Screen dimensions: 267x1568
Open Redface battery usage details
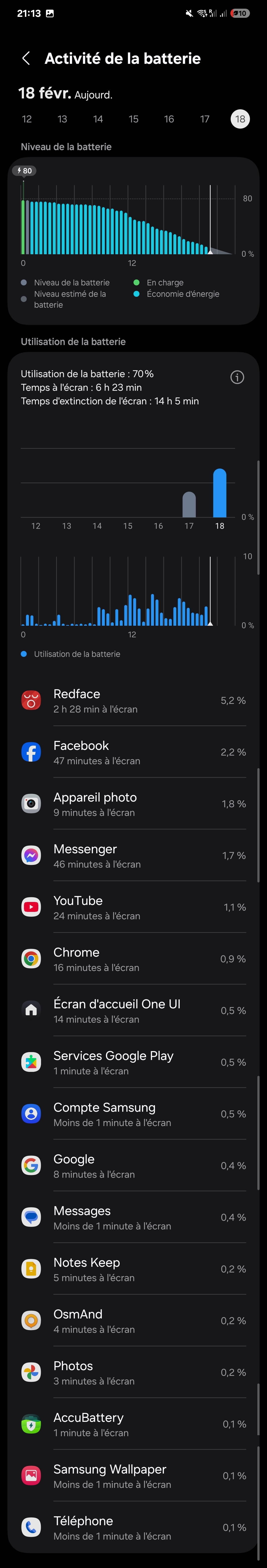(133, 701)
